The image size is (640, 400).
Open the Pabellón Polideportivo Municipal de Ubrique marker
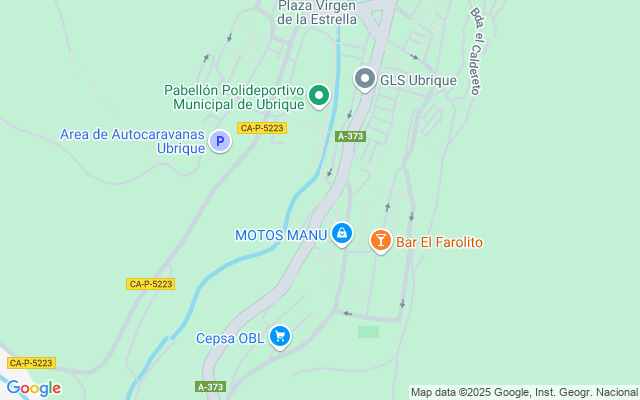pos(319,96)
